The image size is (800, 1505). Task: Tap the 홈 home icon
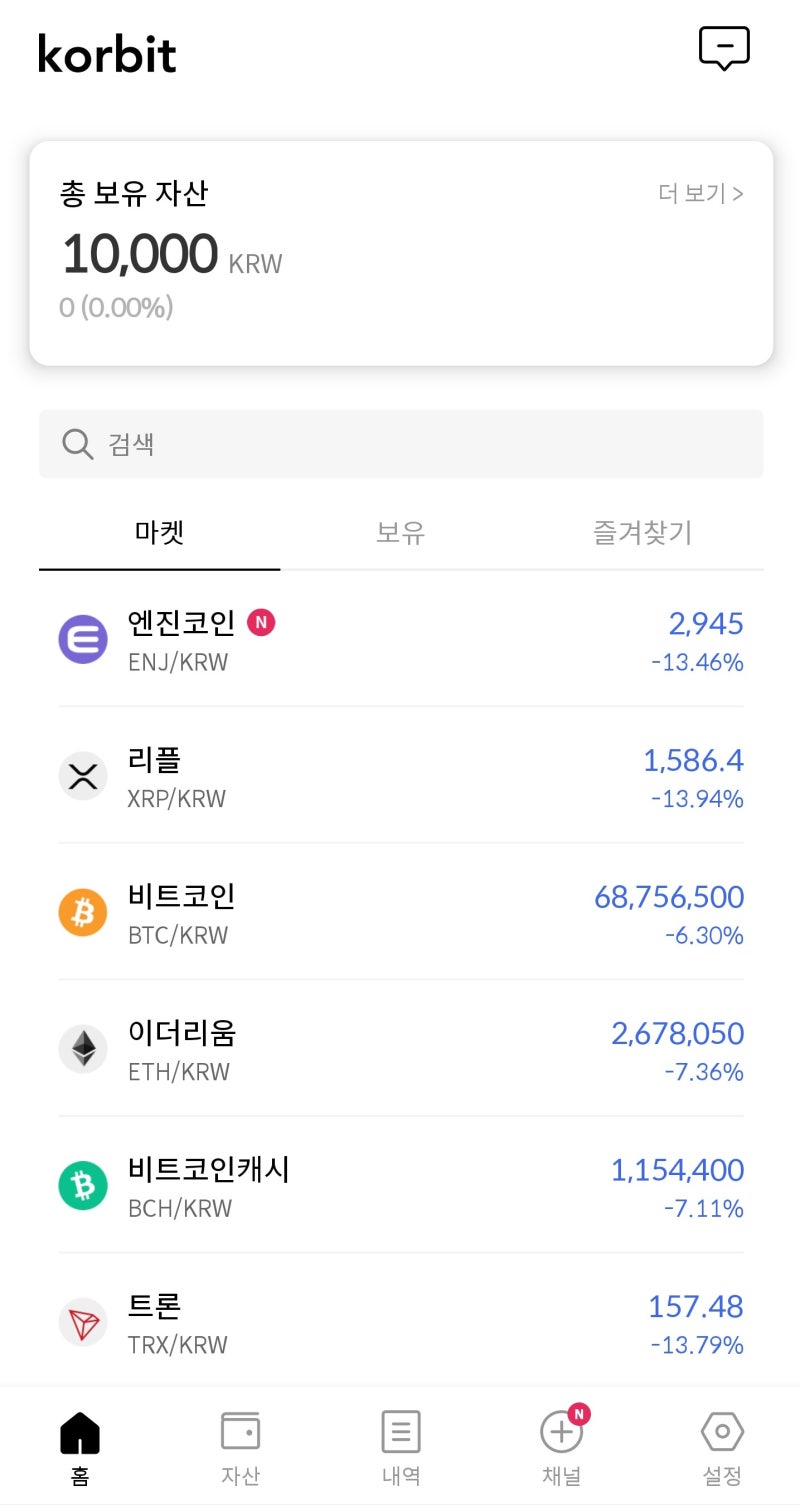[79, 1432]
